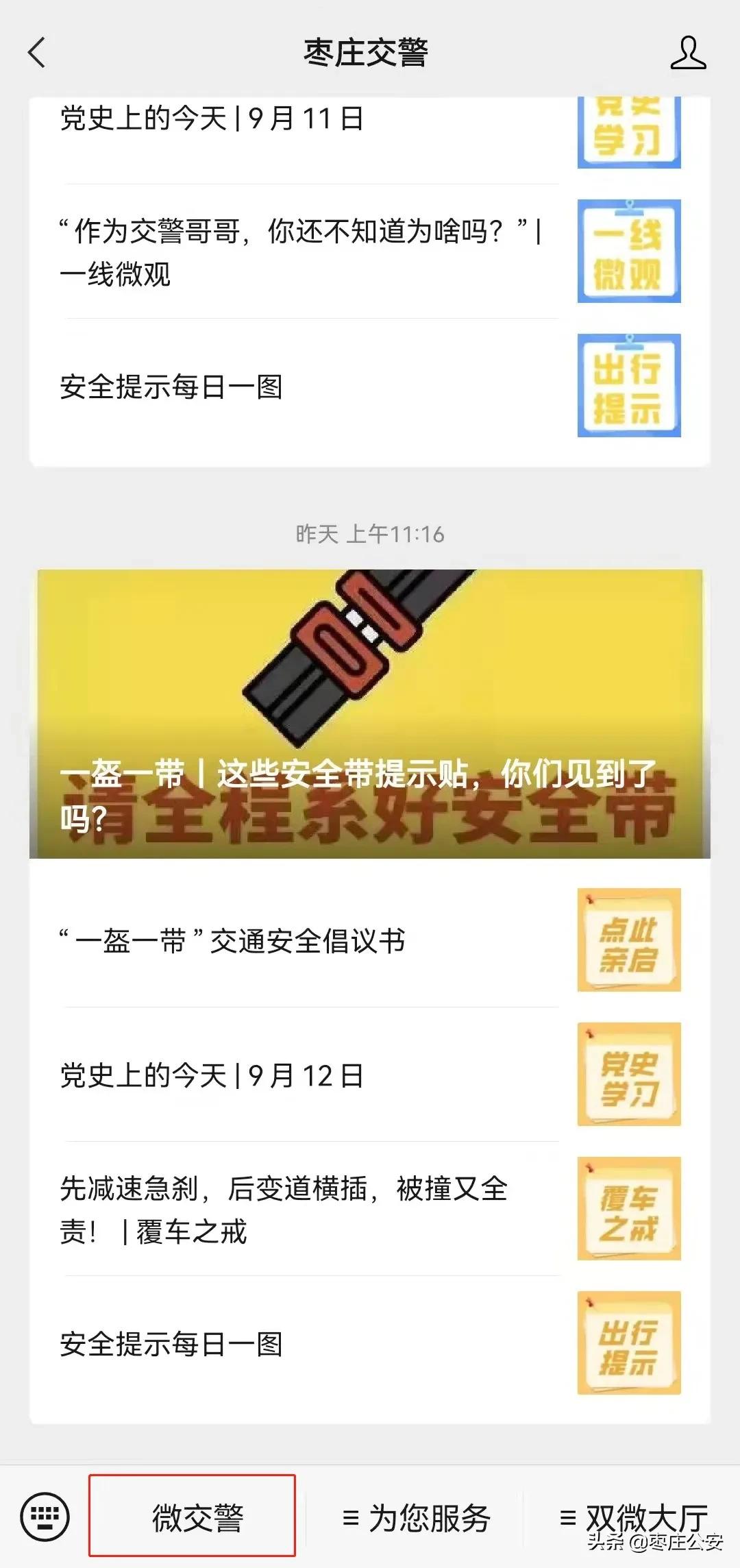Viewport: 740px width, 1568px height.
Task: Open the 出行提示 note icon in bottom card
Action: [628, 1343]
